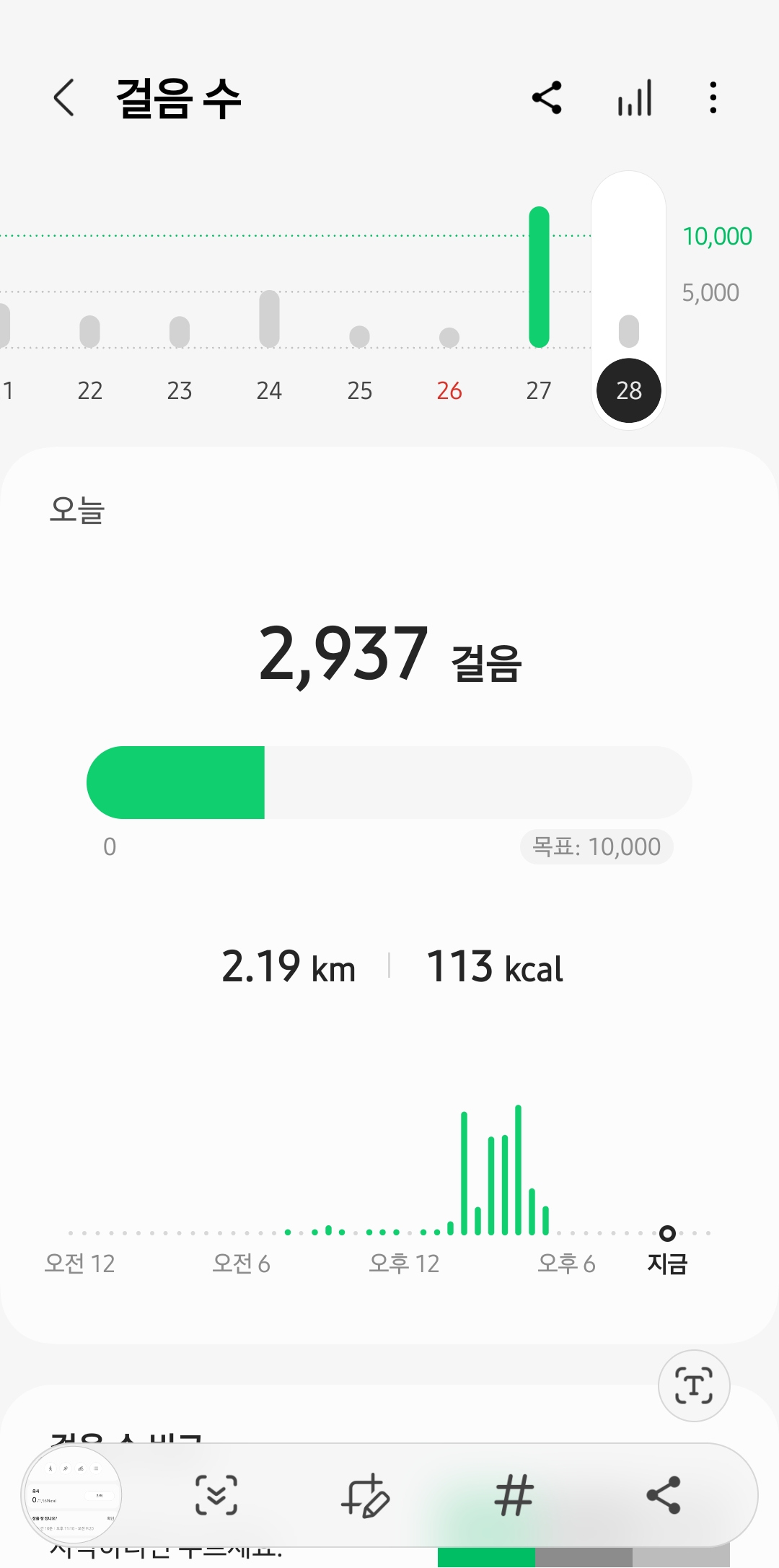
Task: Share step count via top bar icon
Action: click(x=547, y=98)
